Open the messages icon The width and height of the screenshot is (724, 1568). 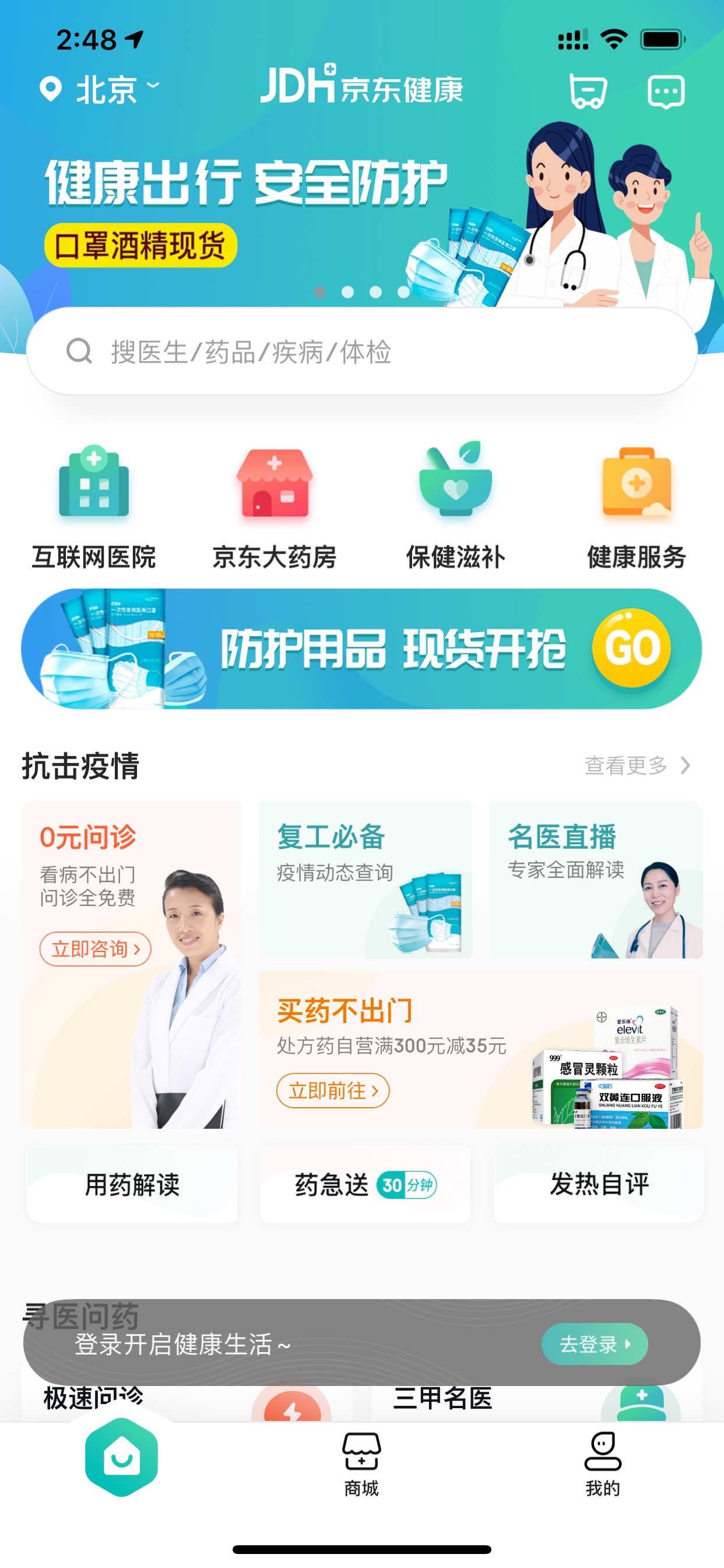tap(666, 92)
